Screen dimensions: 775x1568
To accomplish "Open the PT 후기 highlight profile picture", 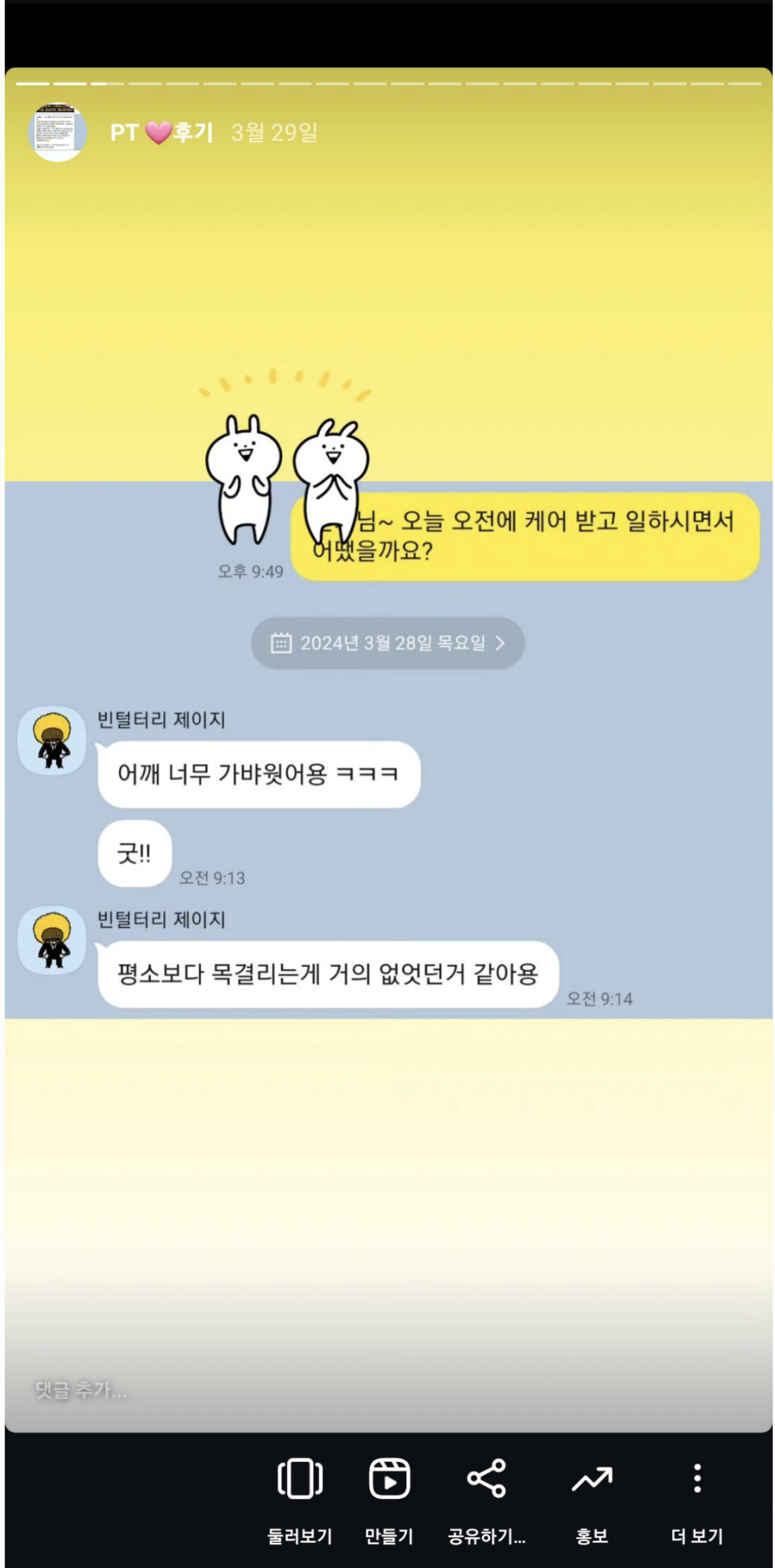I will pyautogui.click(x=57, y=132).
